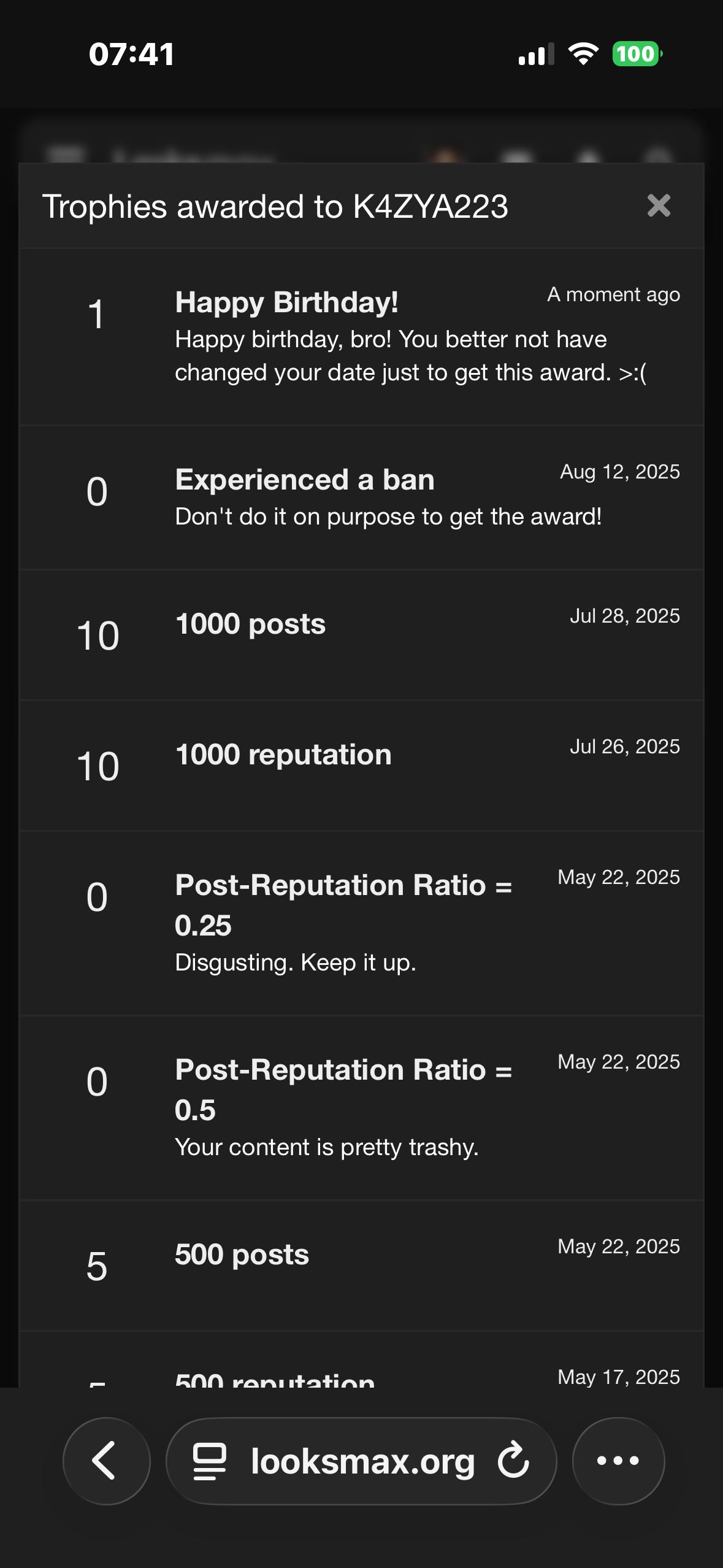Close the trophies dialog
The height and width of the screenshot is (1568, 723).
[659, 206]
